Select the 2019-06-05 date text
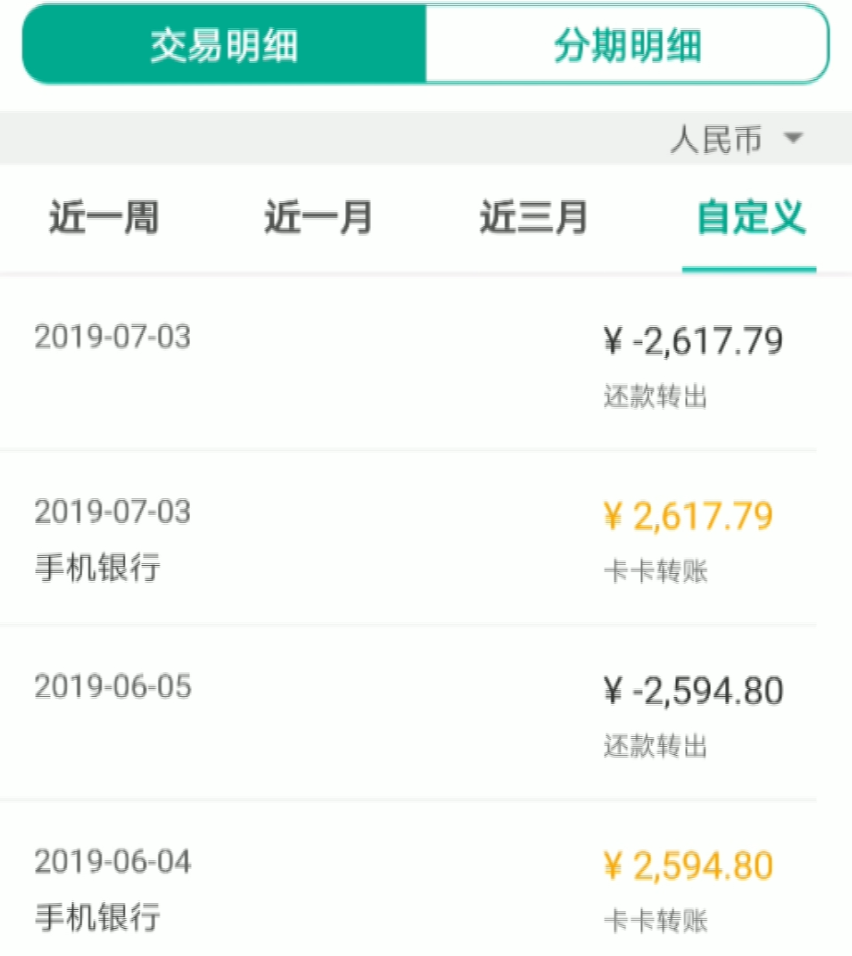Viewport: 852px width, 956px height. pyautogui.click(x=112, y=687)
